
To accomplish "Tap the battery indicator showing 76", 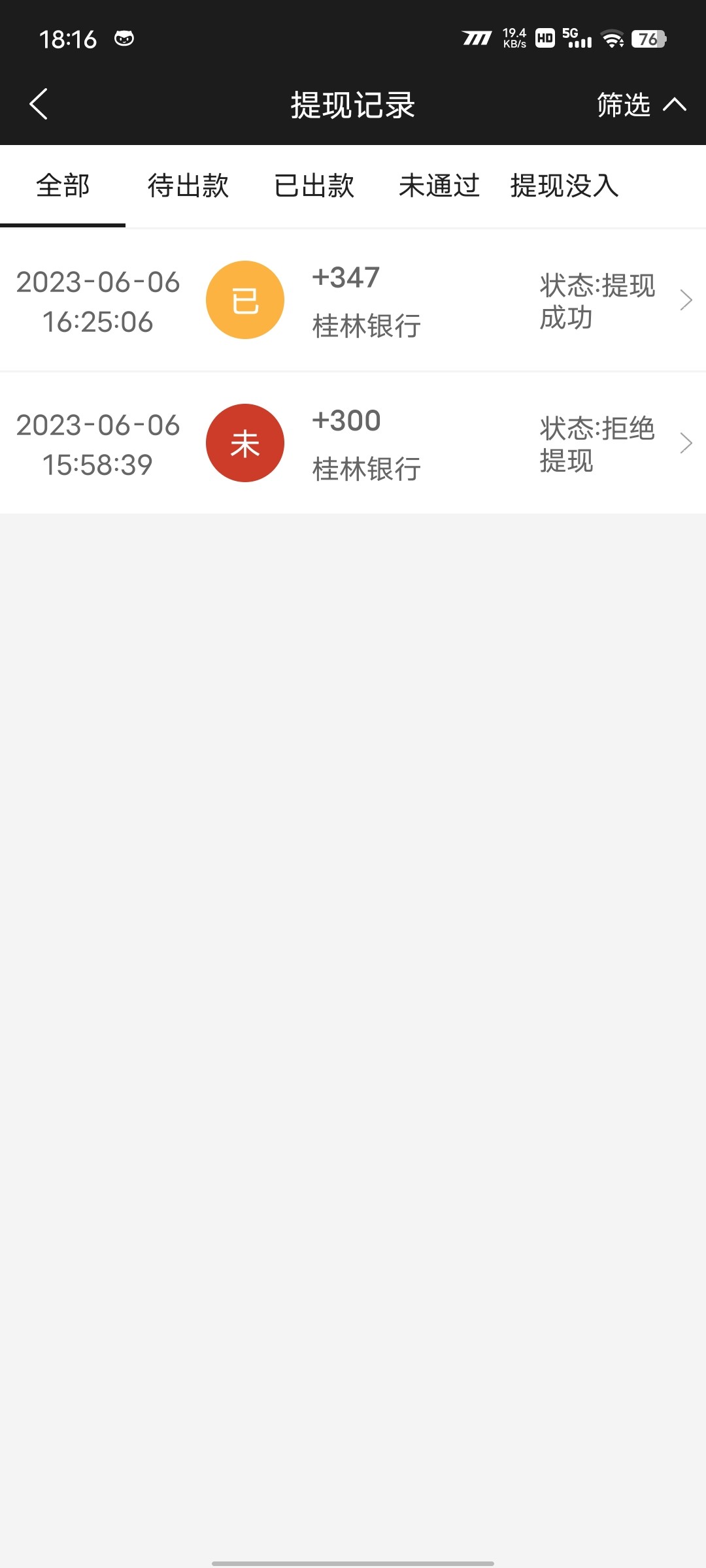I will coord(648,39).
